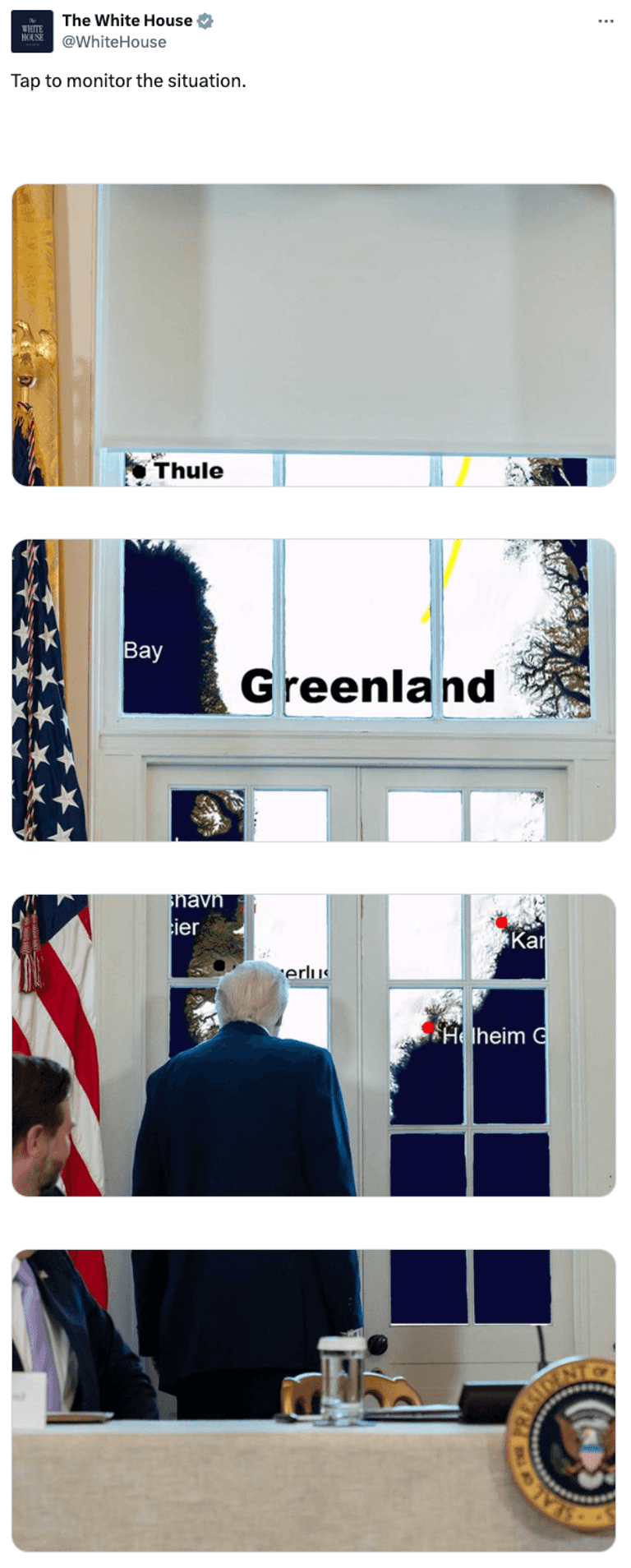Open the first image tile showing Thule
The height and width of the screenshot is (1568, 631).
tap(314, 335)
